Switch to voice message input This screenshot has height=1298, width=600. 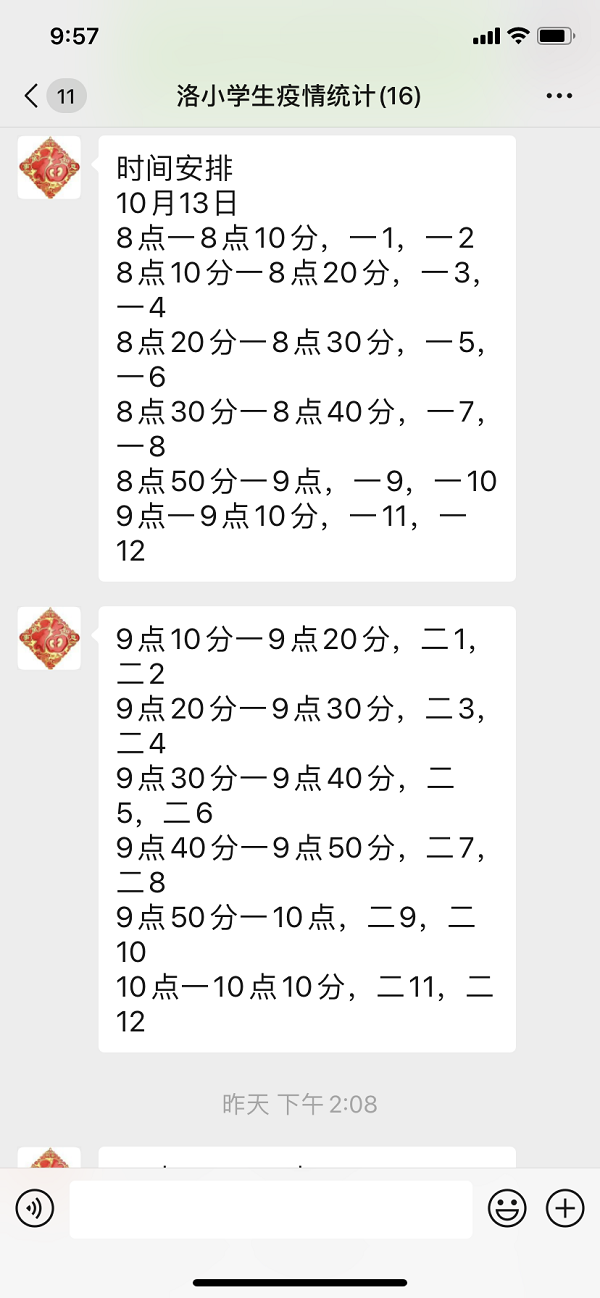click(x=35, y=1209)
